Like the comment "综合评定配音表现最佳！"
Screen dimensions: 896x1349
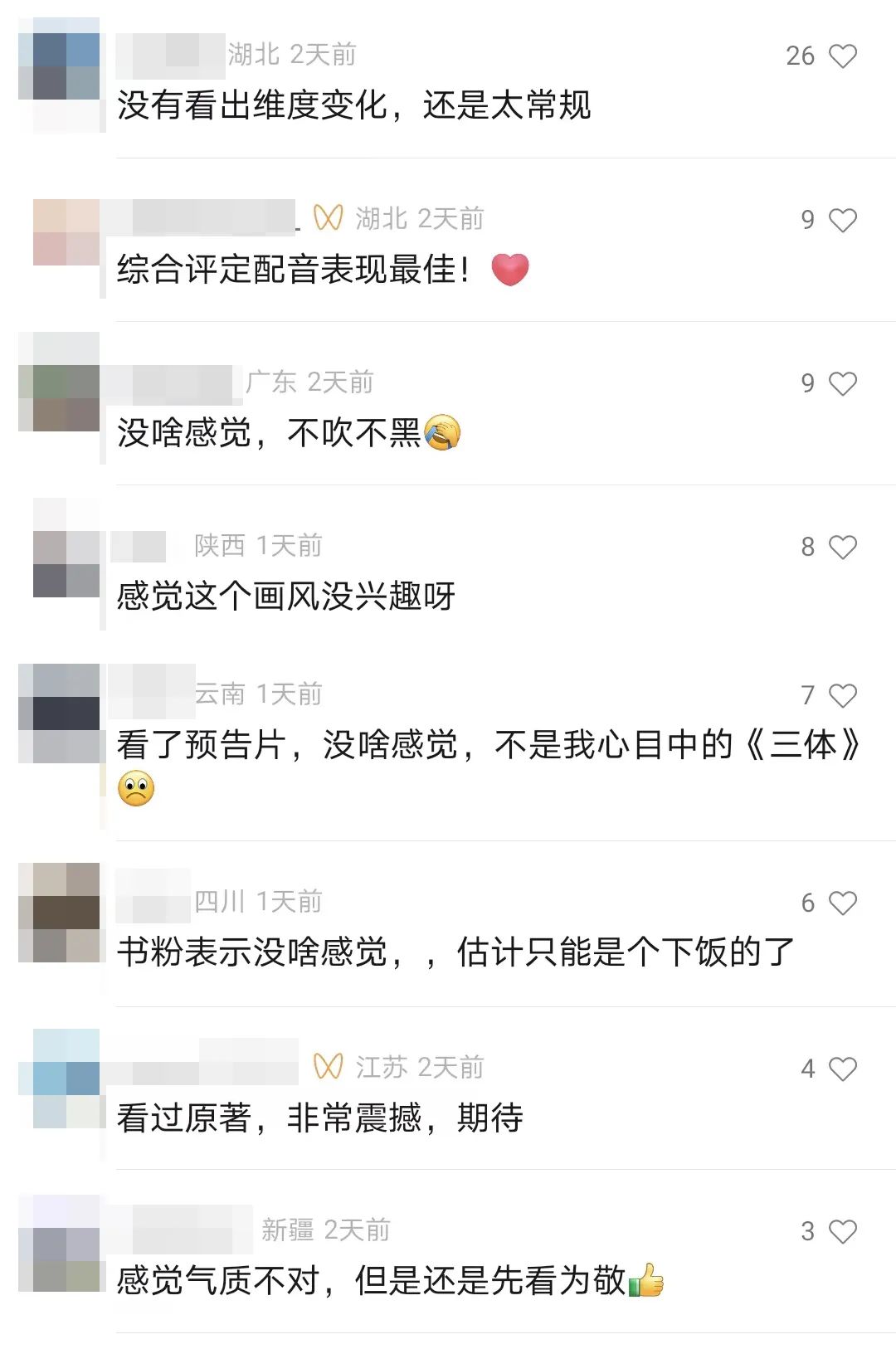[x=843, y=221]
